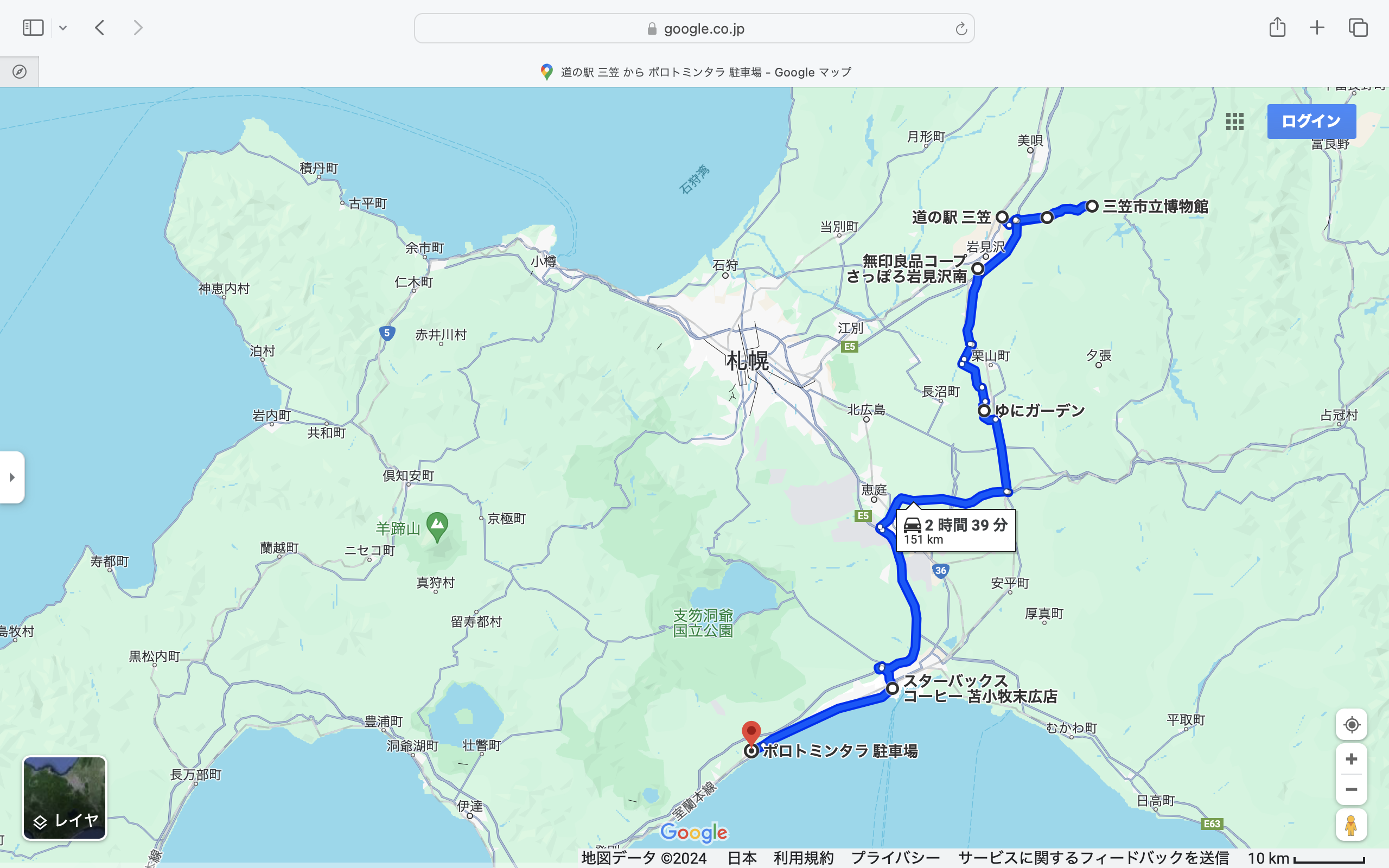The image size is (1389, 868).
Task: Open a new Safari tab
Action: [1317, 28]
